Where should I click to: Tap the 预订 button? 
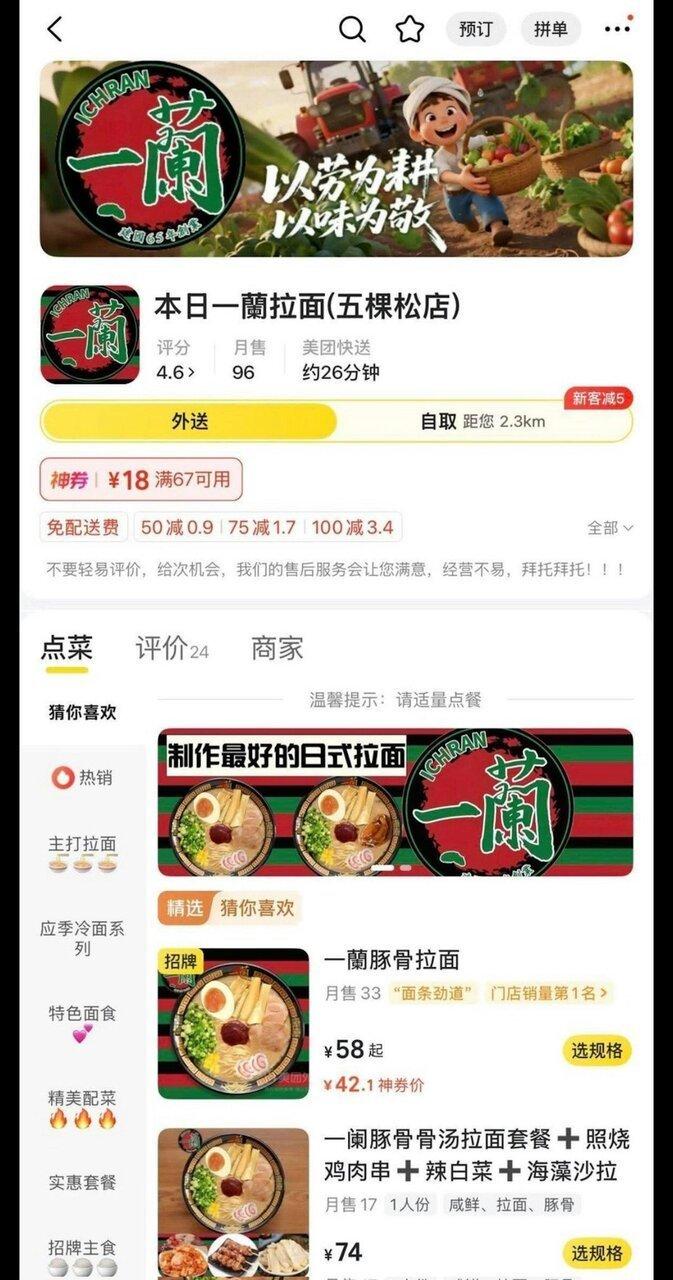coord(476,29)
